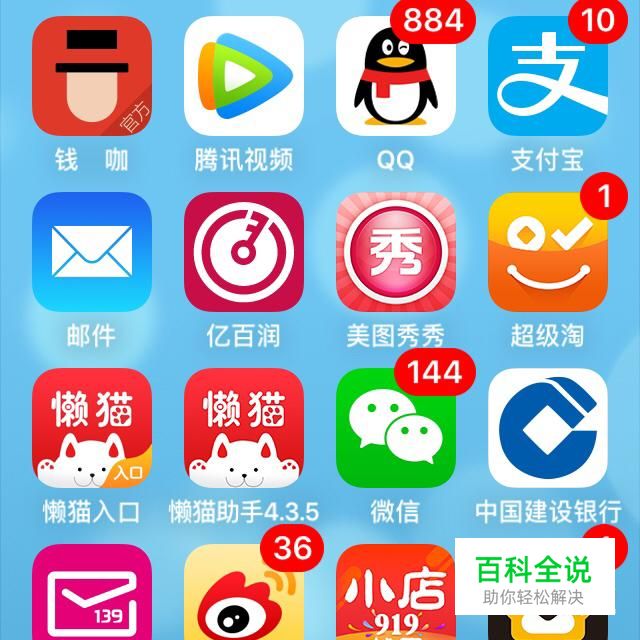
Task: Tap the pink 139 mail app icon
Action: point(92,596)
